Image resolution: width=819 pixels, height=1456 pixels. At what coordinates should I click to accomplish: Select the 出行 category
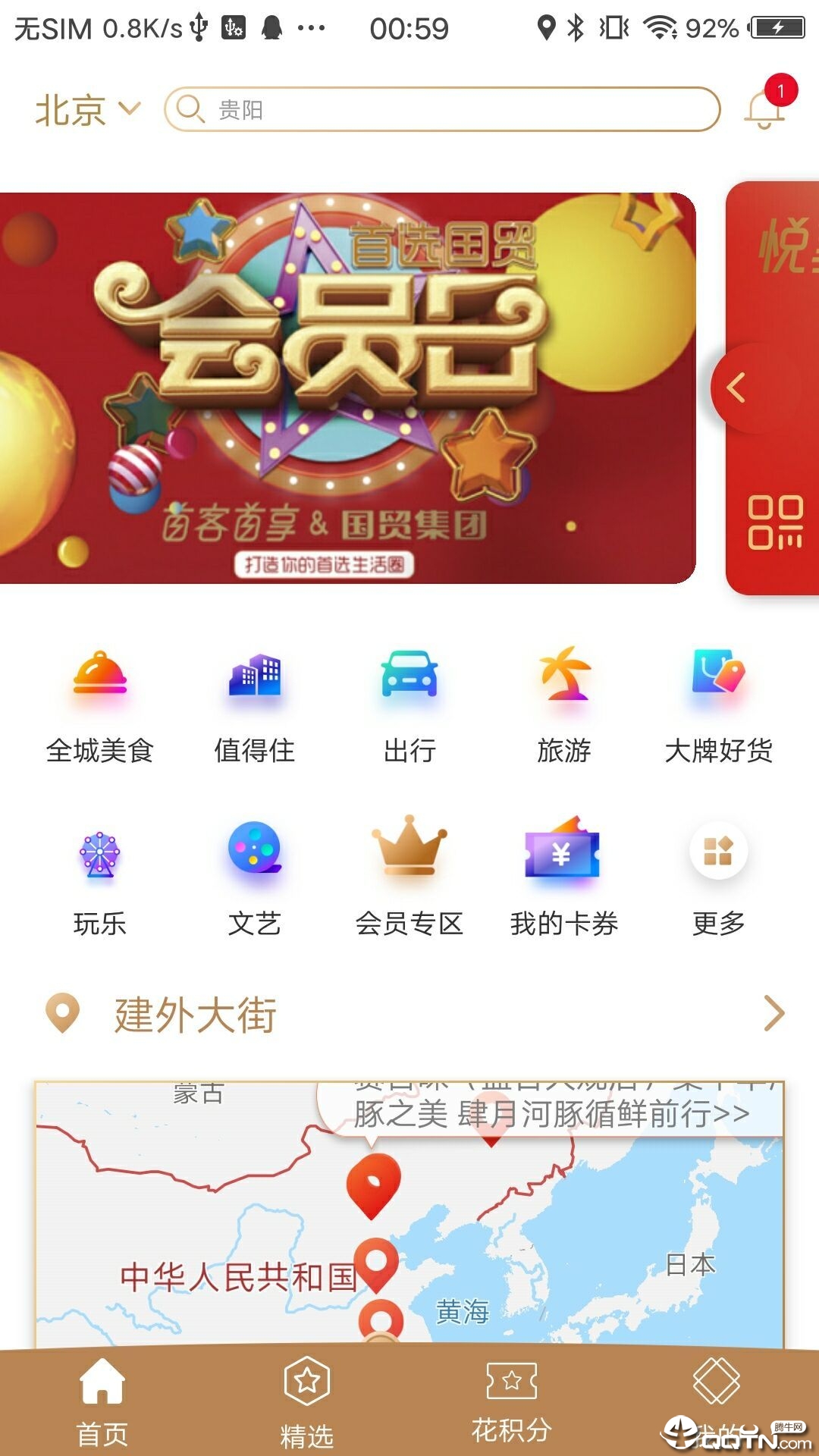(x=409, y=707)
